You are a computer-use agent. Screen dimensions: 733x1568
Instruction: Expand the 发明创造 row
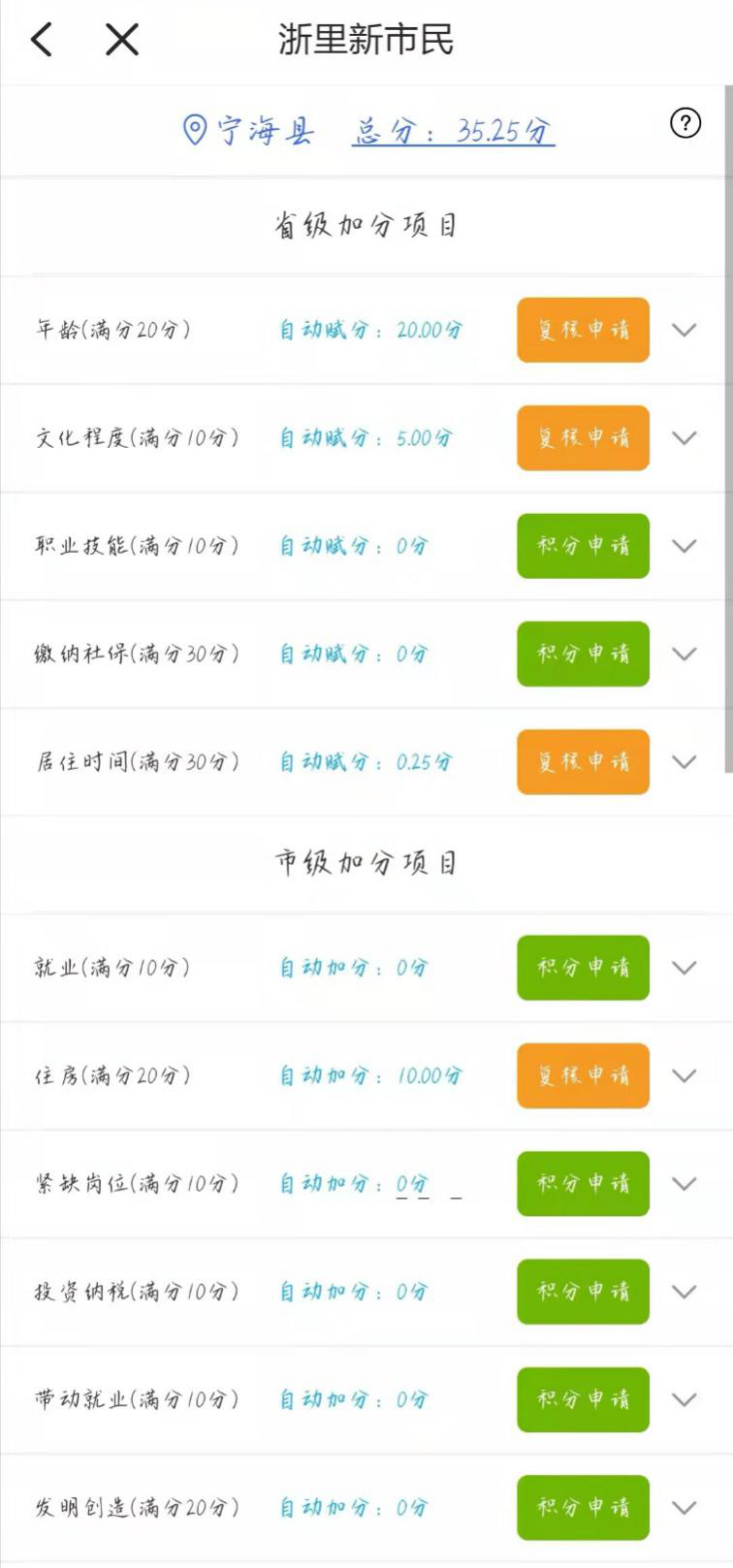pos(685,1508)
